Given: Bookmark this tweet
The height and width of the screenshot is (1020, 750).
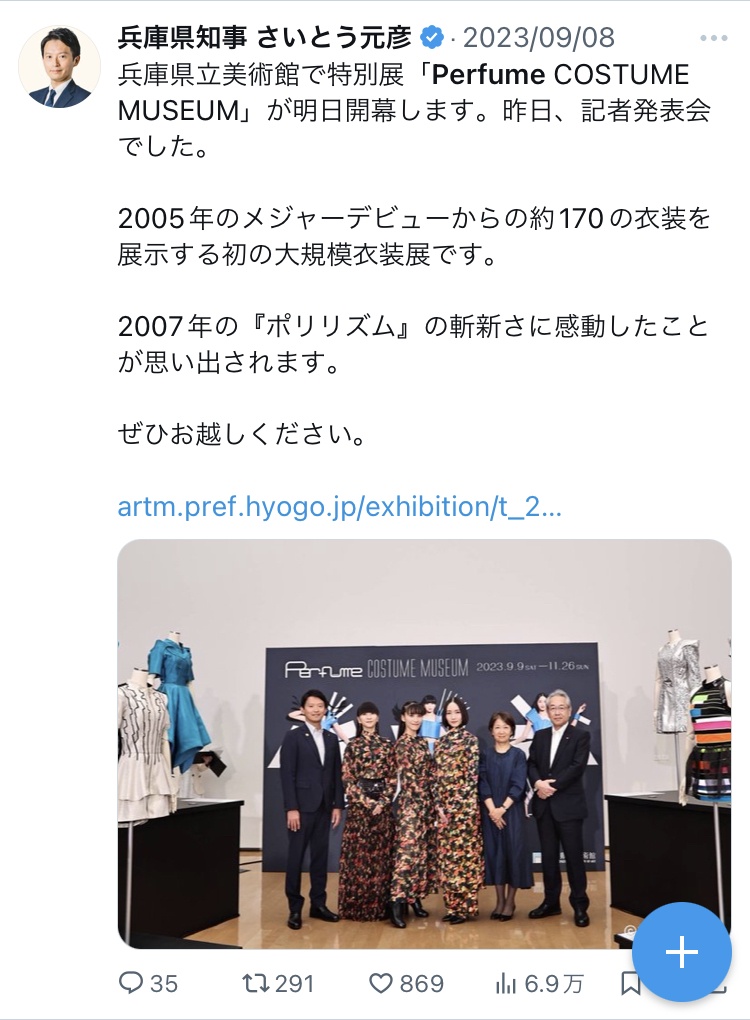Looking at the screenshot, I should pyautogui.click(x=630, y=985).
